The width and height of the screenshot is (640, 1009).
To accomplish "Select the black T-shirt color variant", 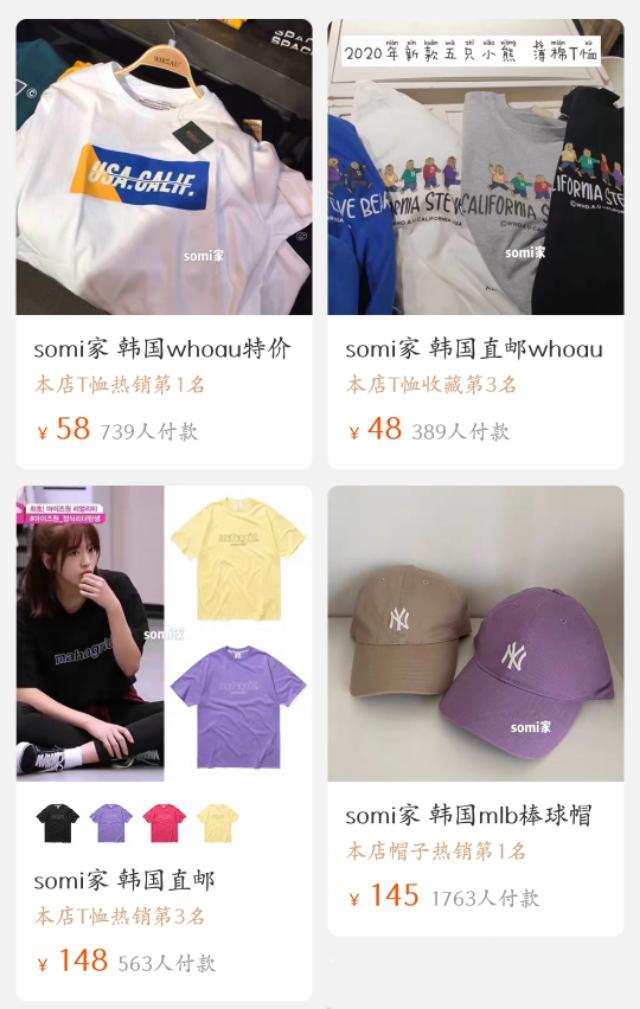I will click(x=58, y=822).
